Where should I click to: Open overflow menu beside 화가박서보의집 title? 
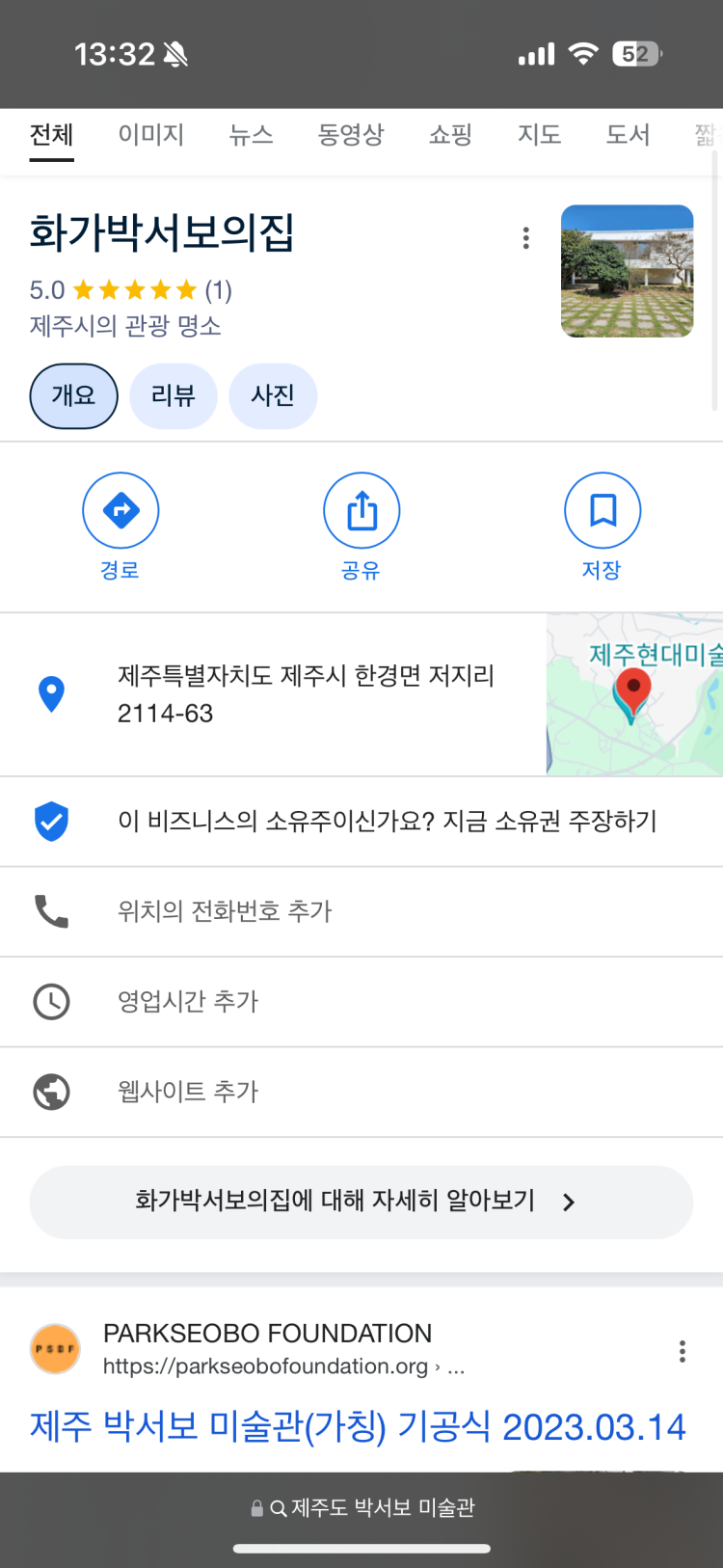pyautogui.click(x=525, y=238)
